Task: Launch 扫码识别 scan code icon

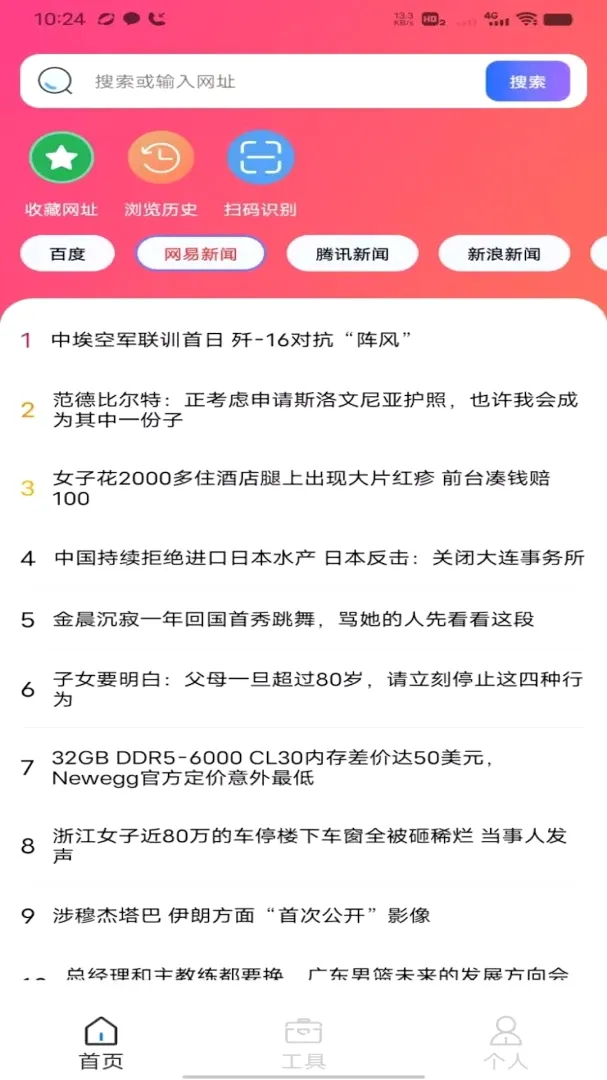Action: (261, 158)
